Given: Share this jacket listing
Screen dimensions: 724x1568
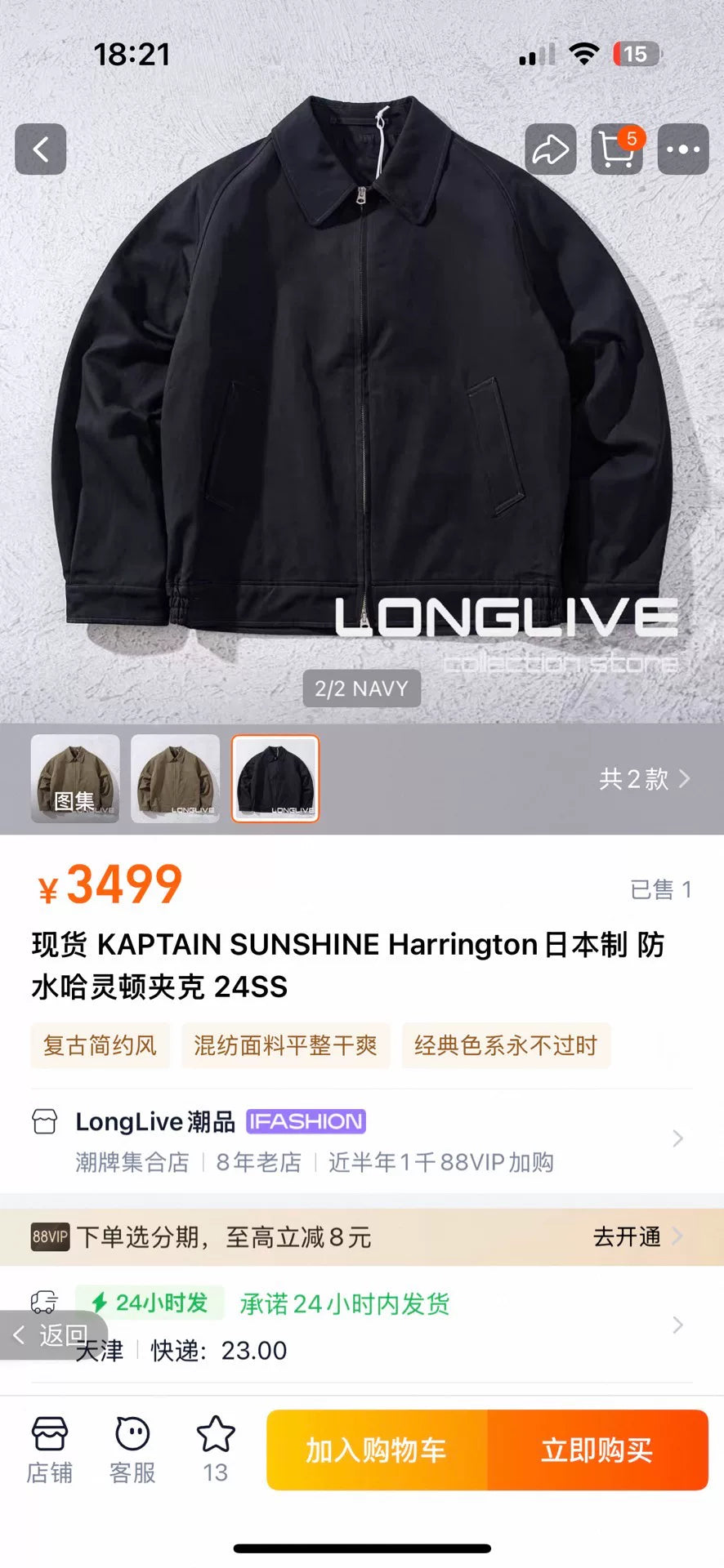Looking at the screenshot, I should point(550,149).
